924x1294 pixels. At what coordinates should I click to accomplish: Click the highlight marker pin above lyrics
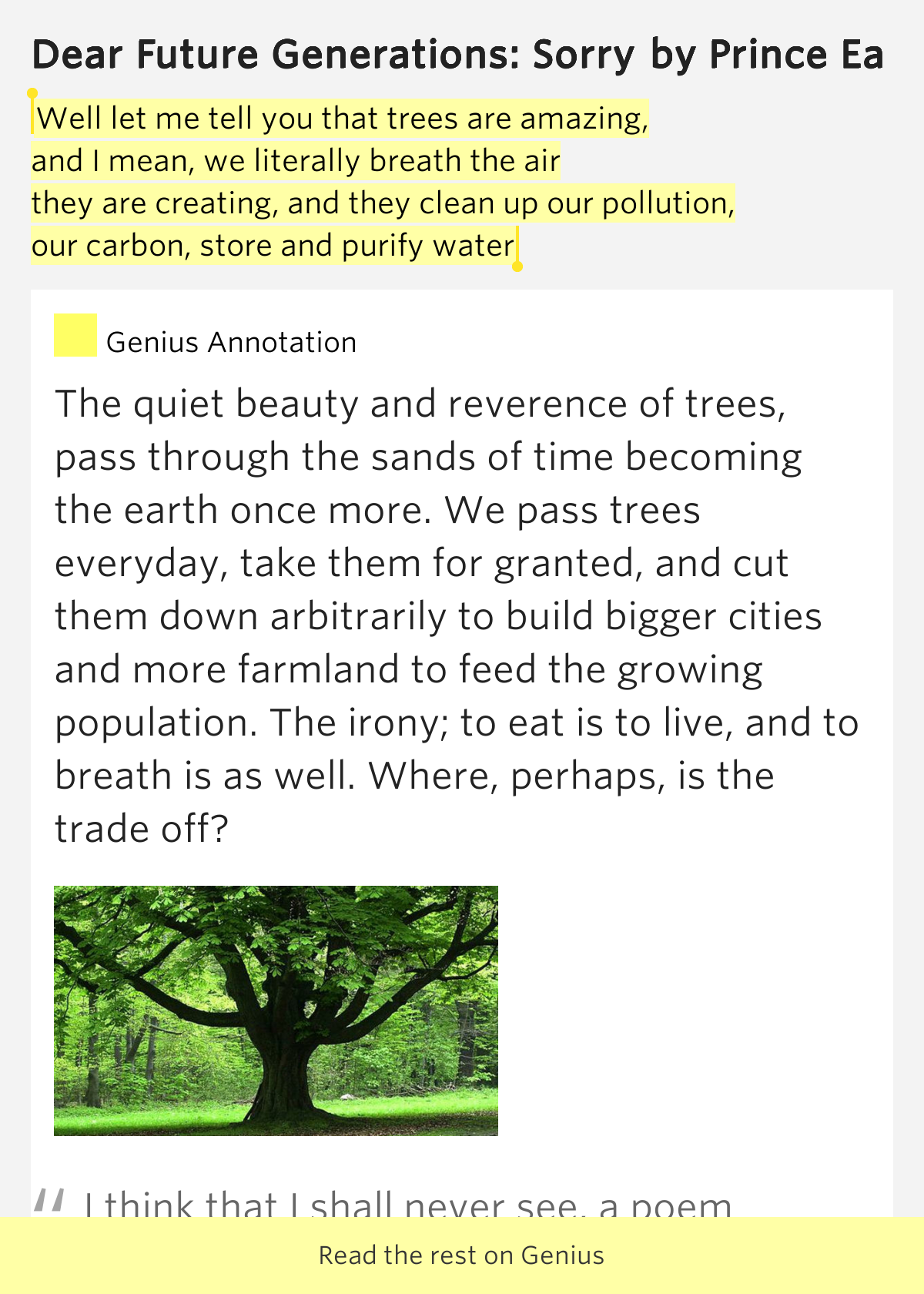tap(32, 95)
